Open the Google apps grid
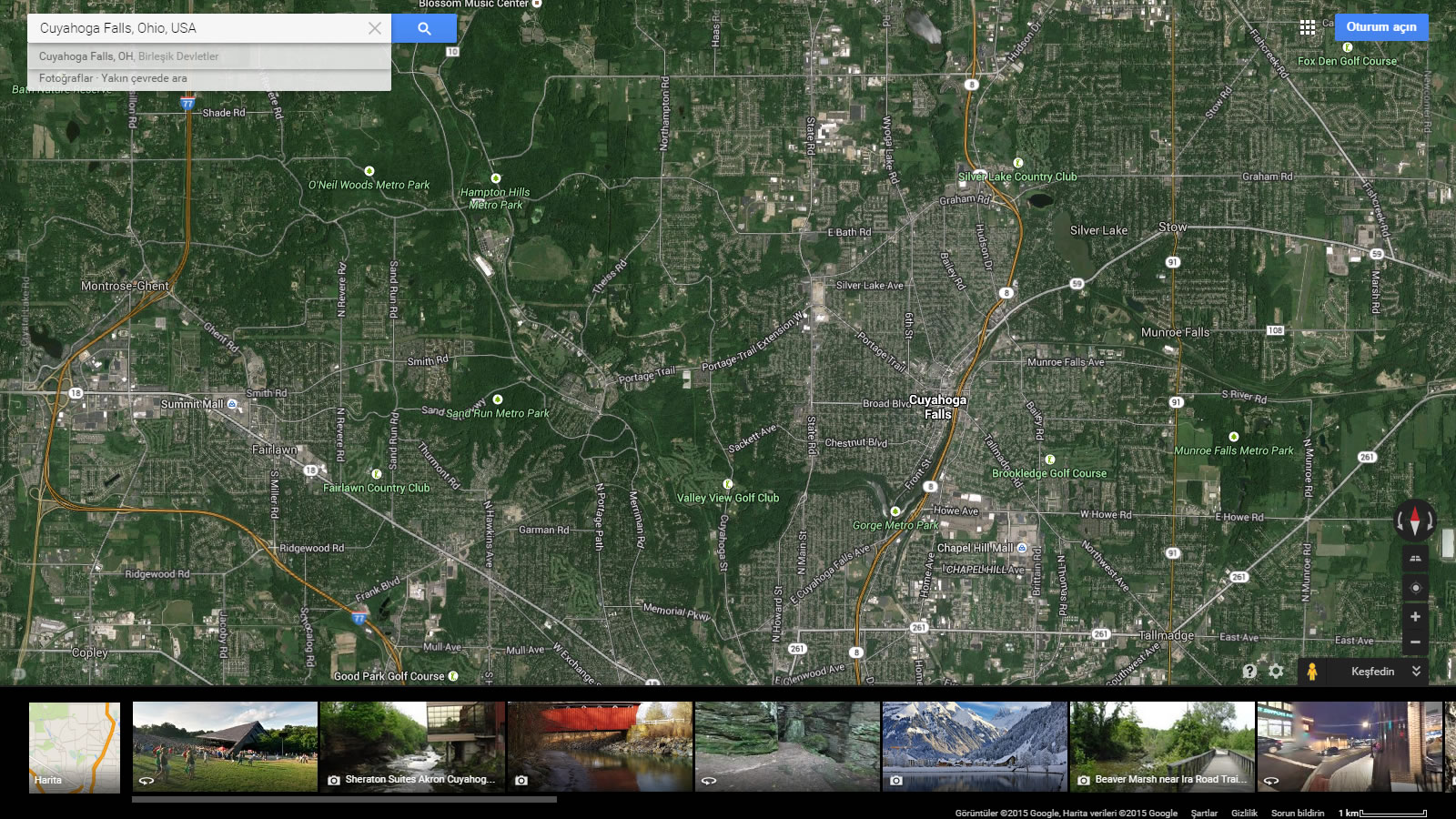1456x819 pixels. pyautogui.click(x=1308, y=27)
